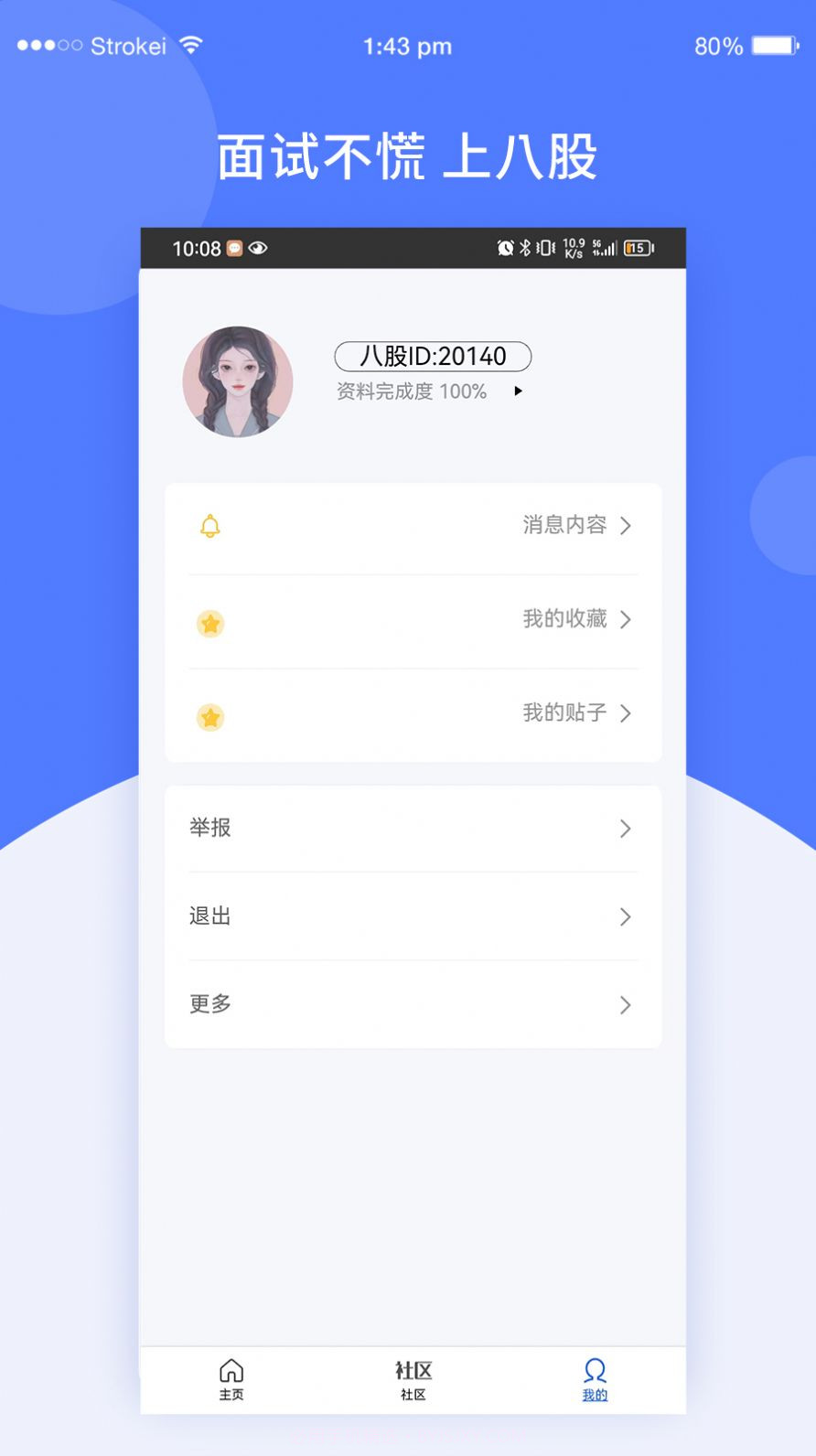816x1456 pixels.
Task: Tap the battery indicator showing 15
Action: [638, 247]
